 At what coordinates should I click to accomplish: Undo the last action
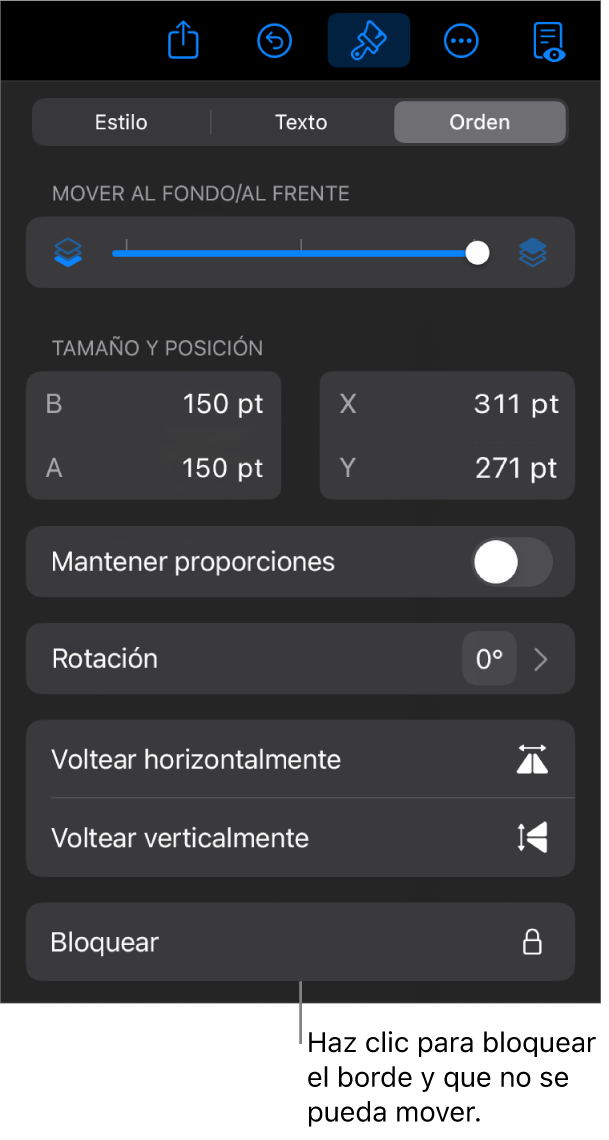pyautogui.click(x=275, y=41)
